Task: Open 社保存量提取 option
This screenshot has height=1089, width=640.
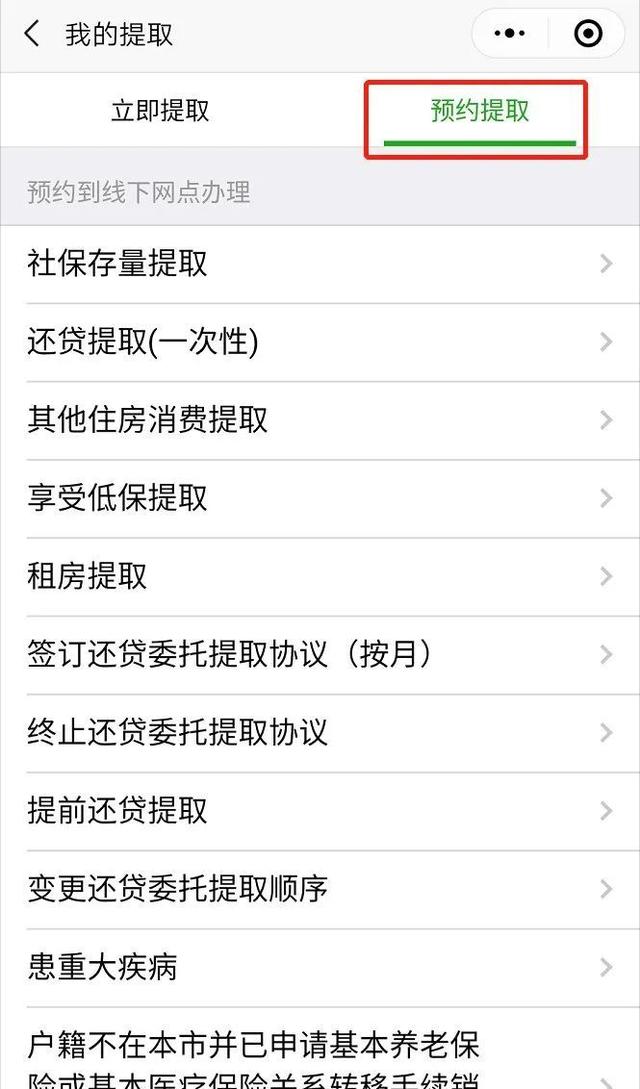Action: (320, 264)
